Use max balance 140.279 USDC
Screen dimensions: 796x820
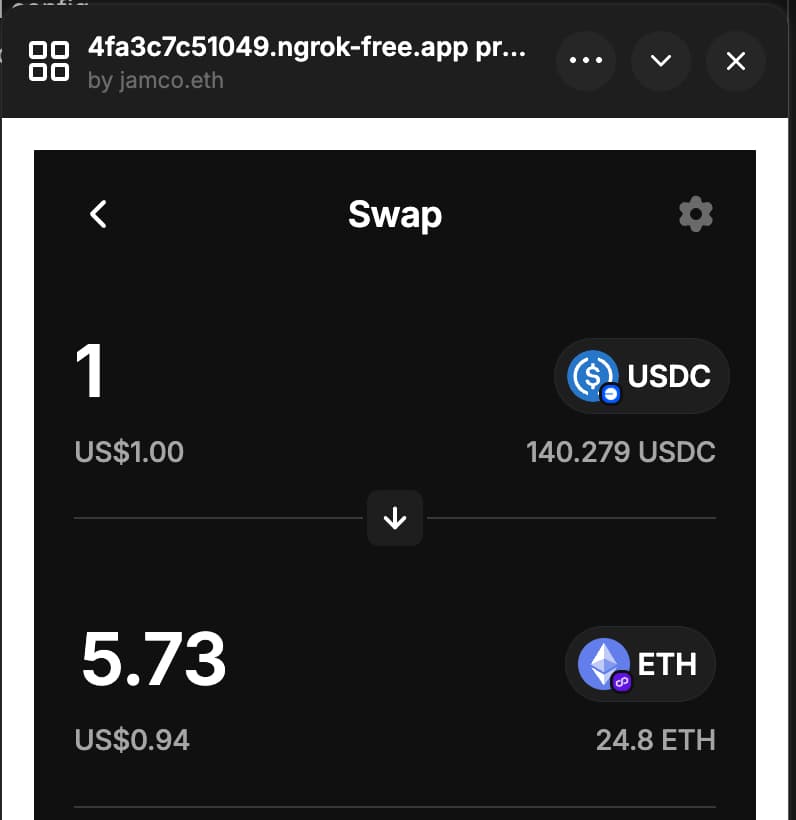[x=620, y=452]
